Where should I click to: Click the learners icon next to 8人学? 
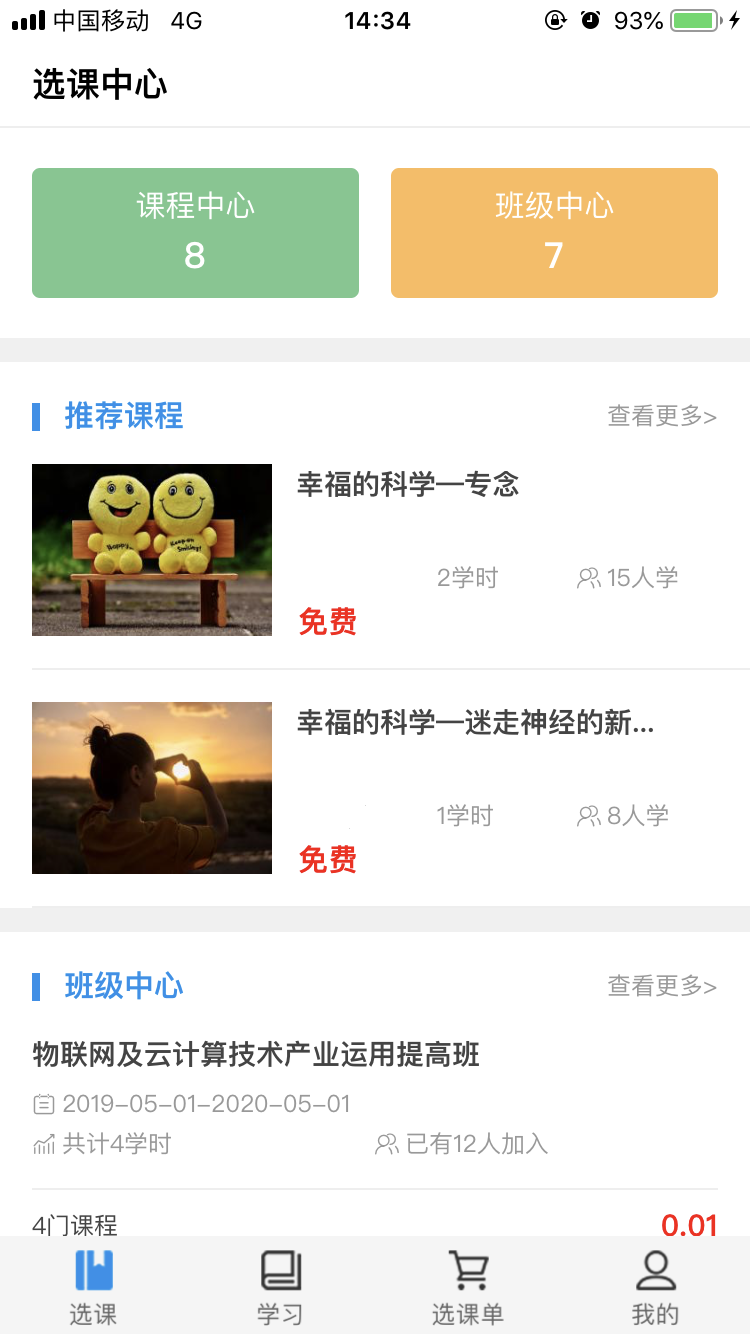click(x=589, y=815)
